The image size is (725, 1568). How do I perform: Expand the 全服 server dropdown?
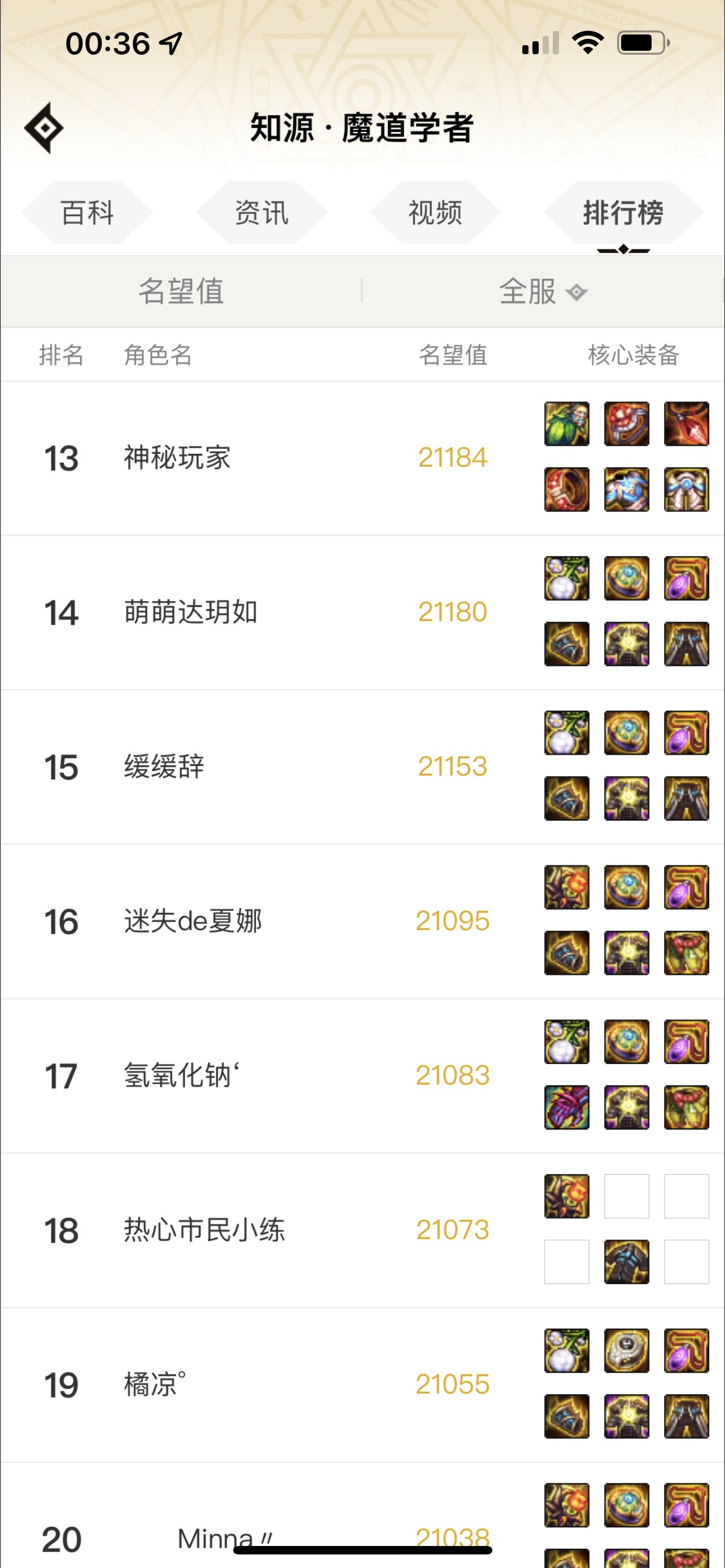[543, 291]
